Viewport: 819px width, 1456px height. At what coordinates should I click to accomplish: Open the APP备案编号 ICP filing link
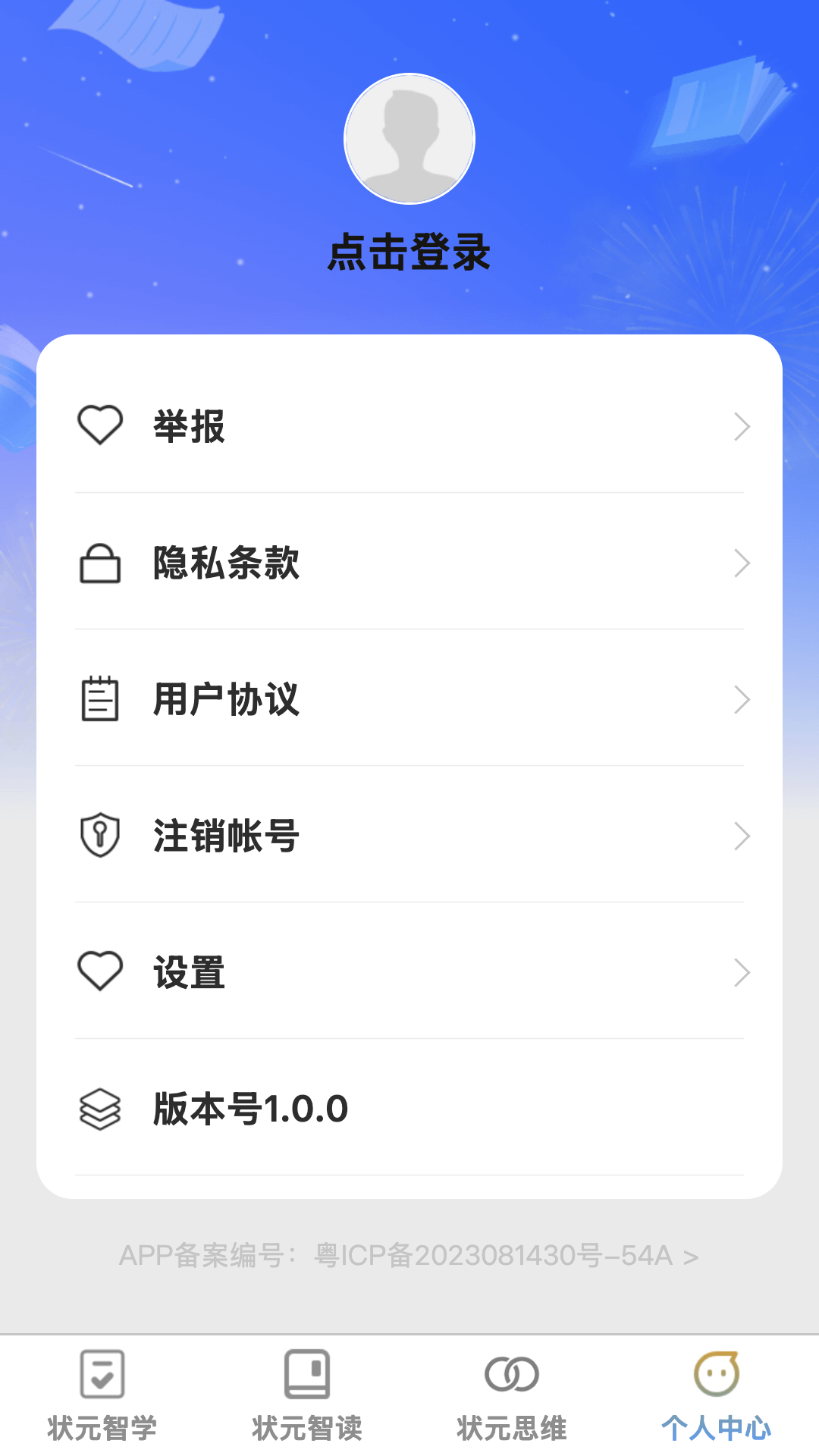pyautogui.click(x=409, y=1256)
